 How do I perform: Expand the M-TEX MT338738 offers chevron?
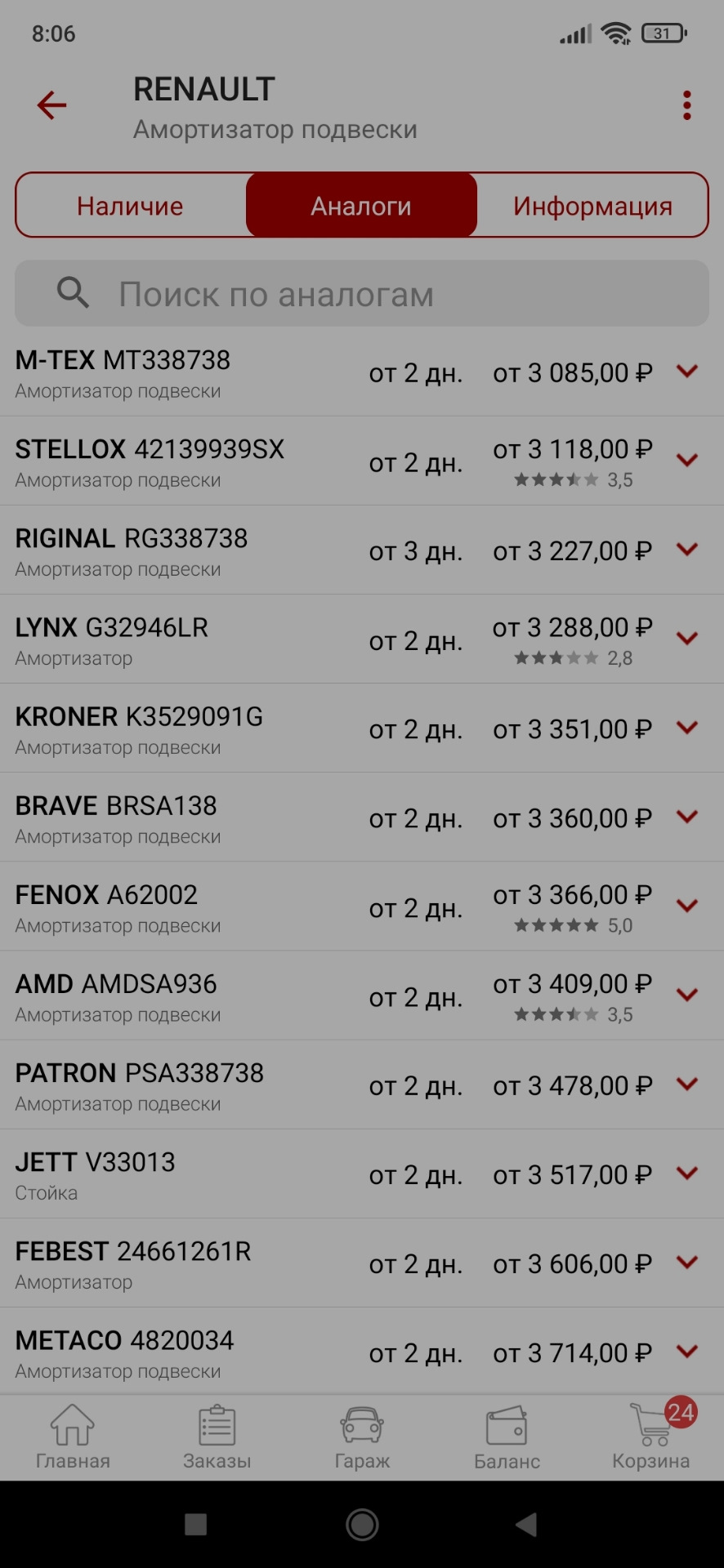pyautogui.click(x=687, y=372)
